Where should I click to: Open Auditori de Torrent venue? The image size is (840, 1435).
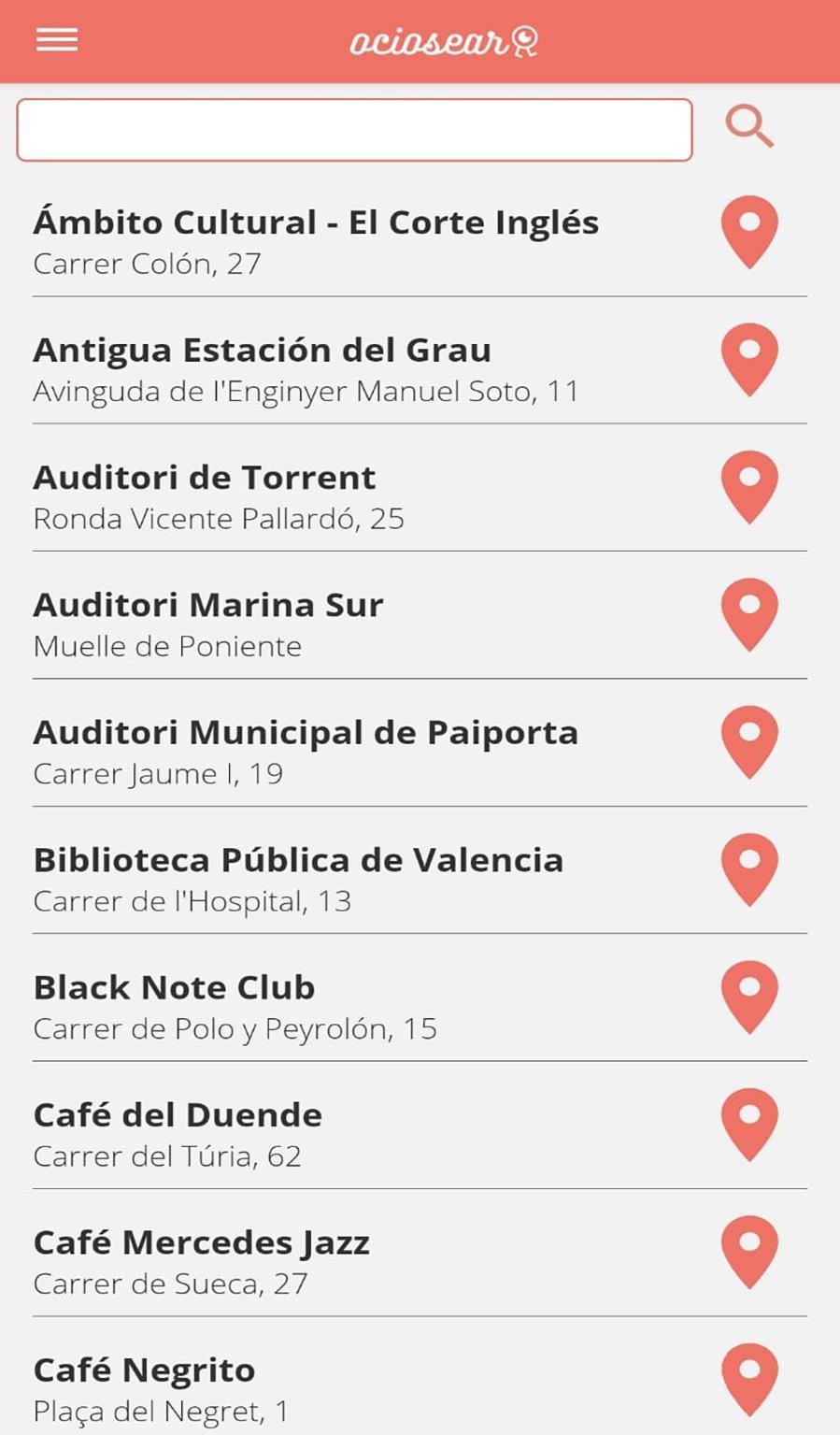(x=420, y=496)
